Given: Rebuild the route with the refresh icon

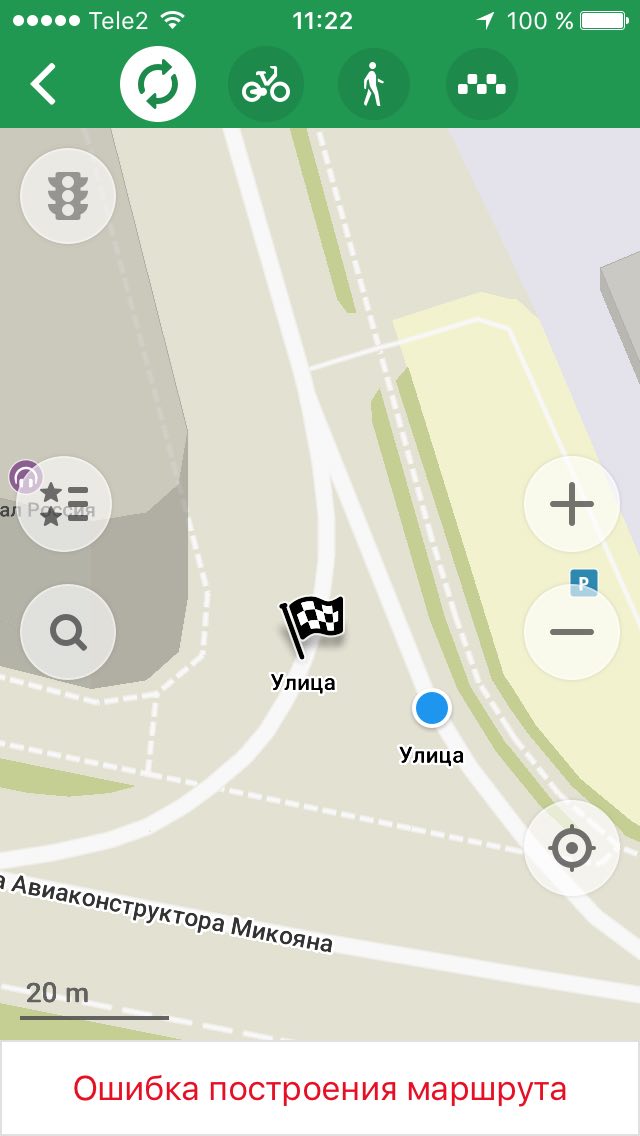Looking at the screenshot, I should 158,84.
